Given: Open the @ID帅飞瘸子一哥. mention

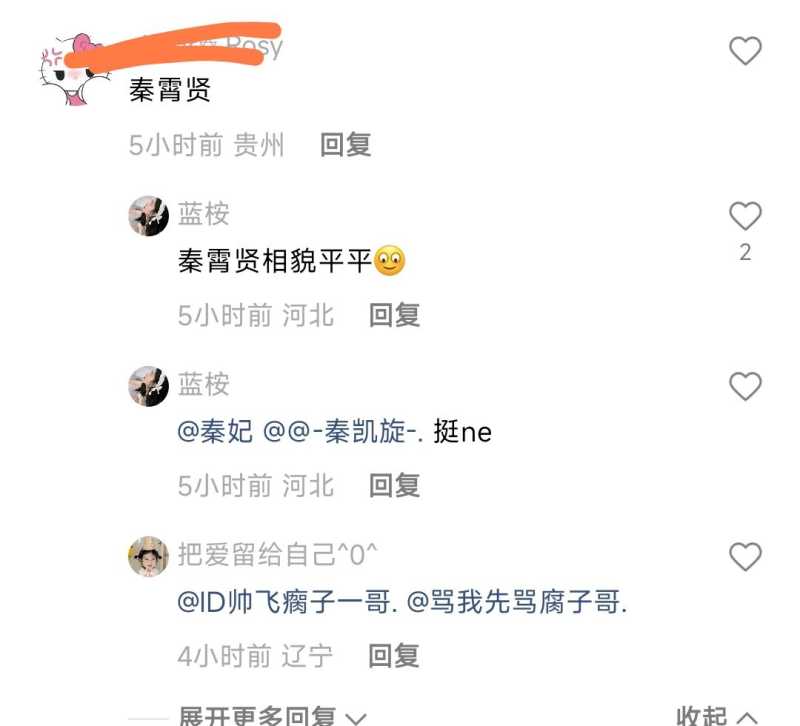Looking at the screenshot, I should coord(284,604).
